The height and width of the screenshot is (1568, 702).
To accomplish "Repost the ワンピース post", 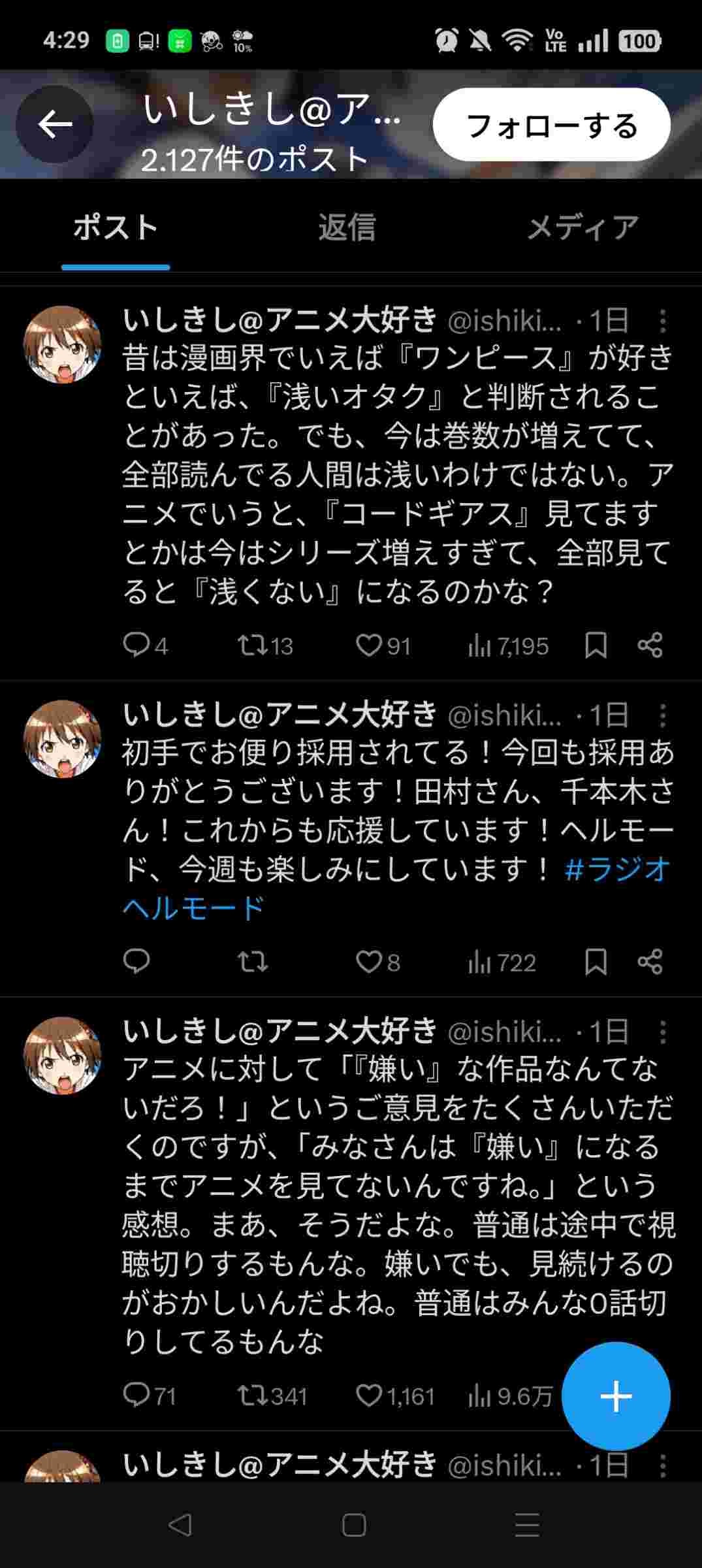I will pyautogui.click(x=253, y=645).
